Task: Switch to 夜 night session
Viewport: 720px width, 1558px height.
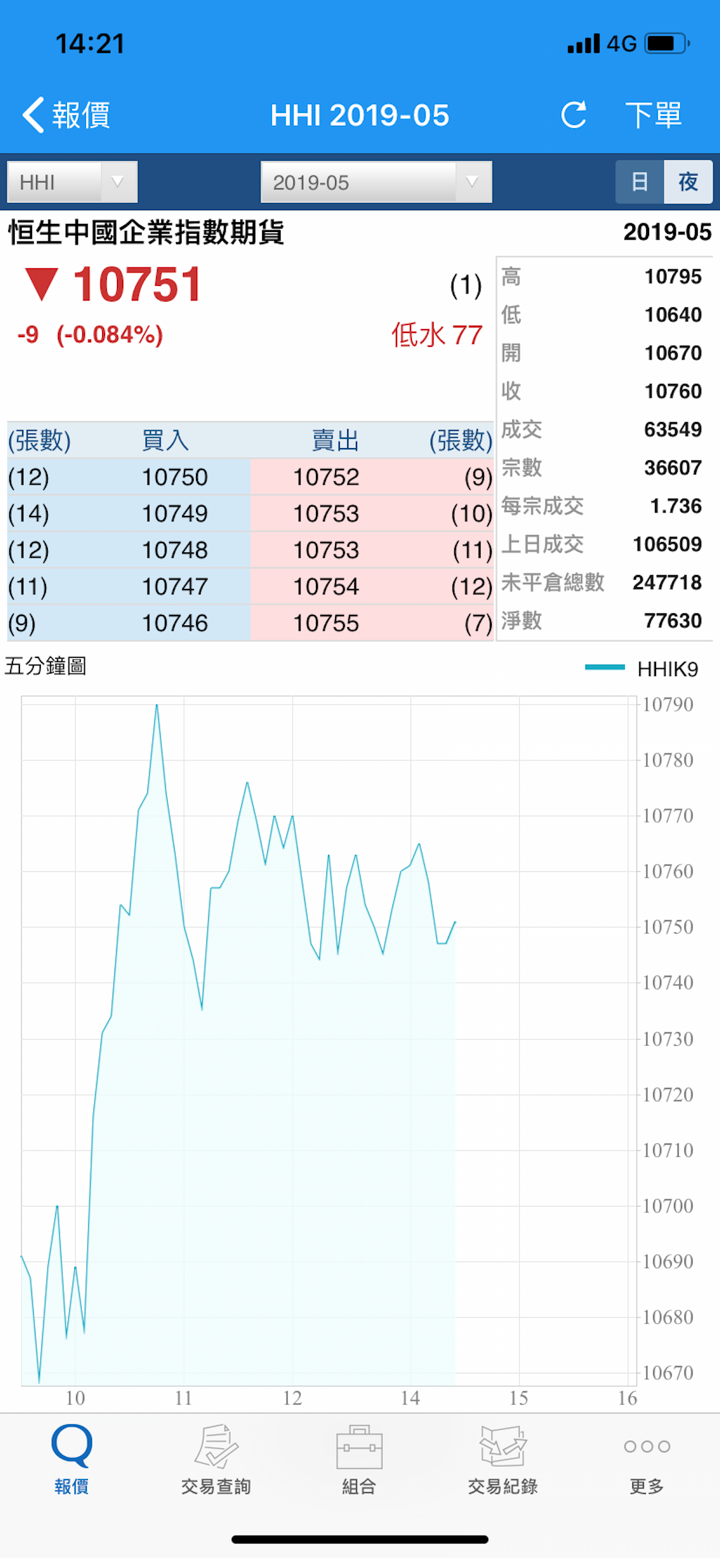Action: 688,182
